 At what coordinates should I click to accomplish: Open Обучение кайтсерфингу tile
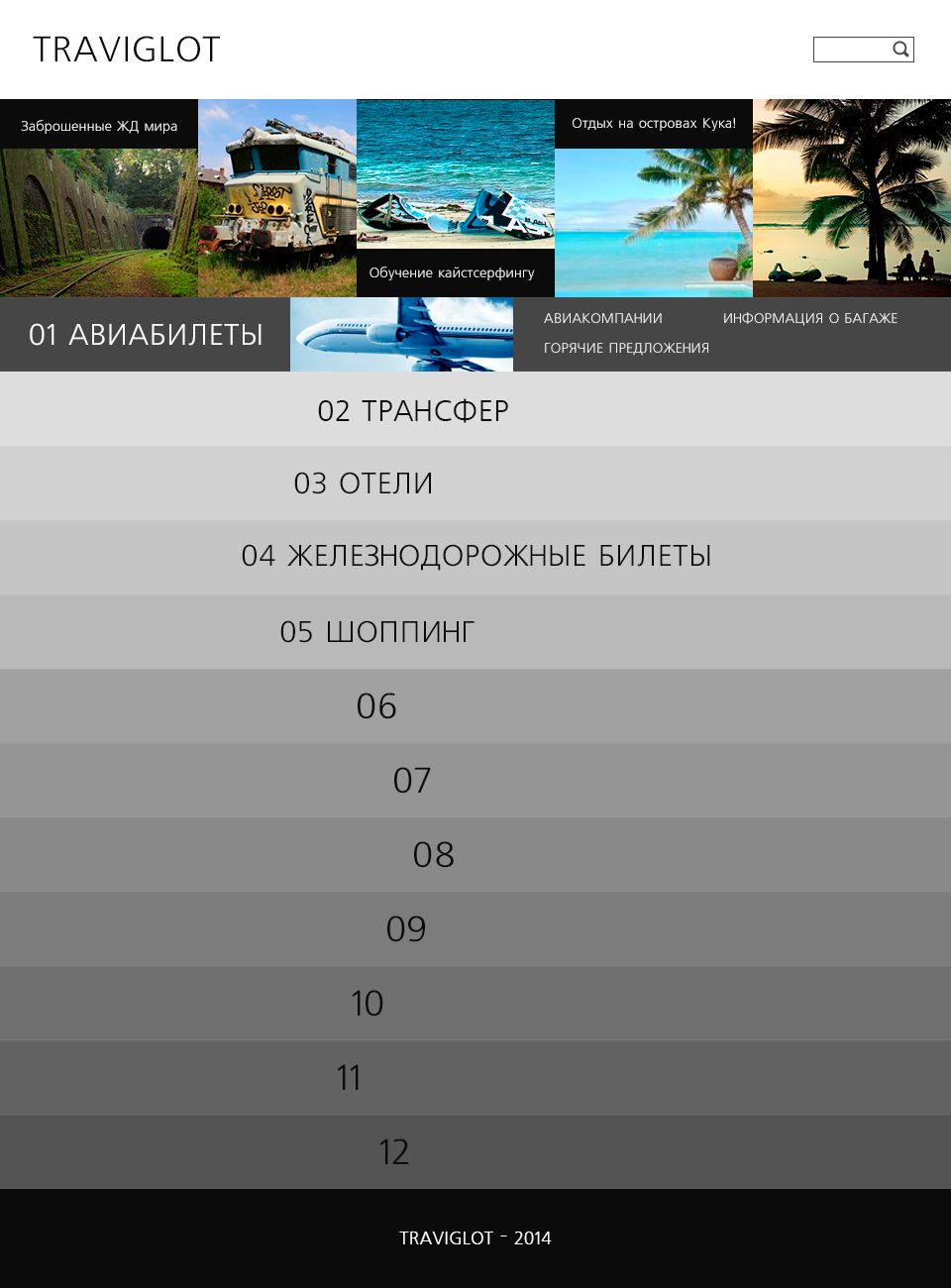click(x=456, y=198)
